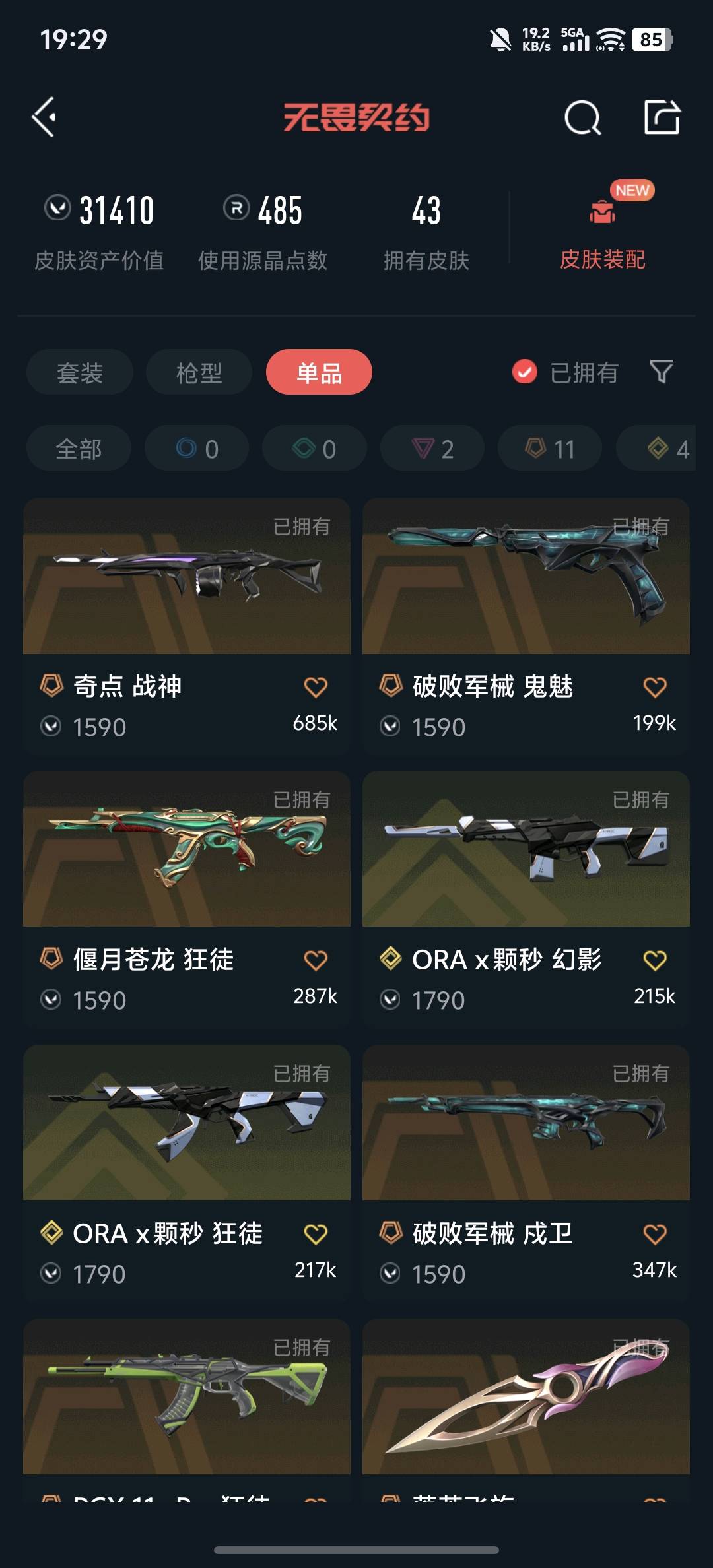Like the 奇点 战神 skin

point(316,687)
